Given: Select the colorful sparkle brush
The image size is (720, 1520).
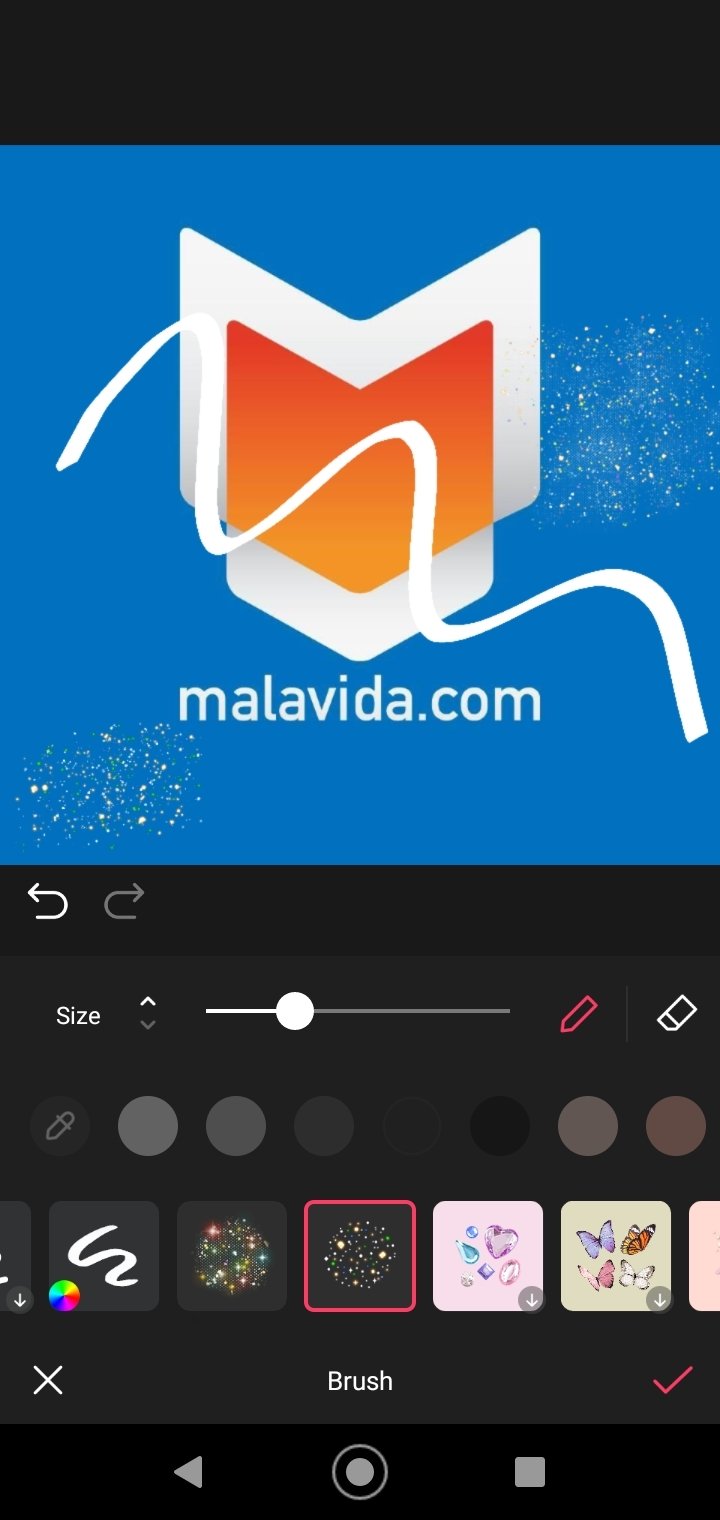Looking at the screenshot, I should [232, 1256].
